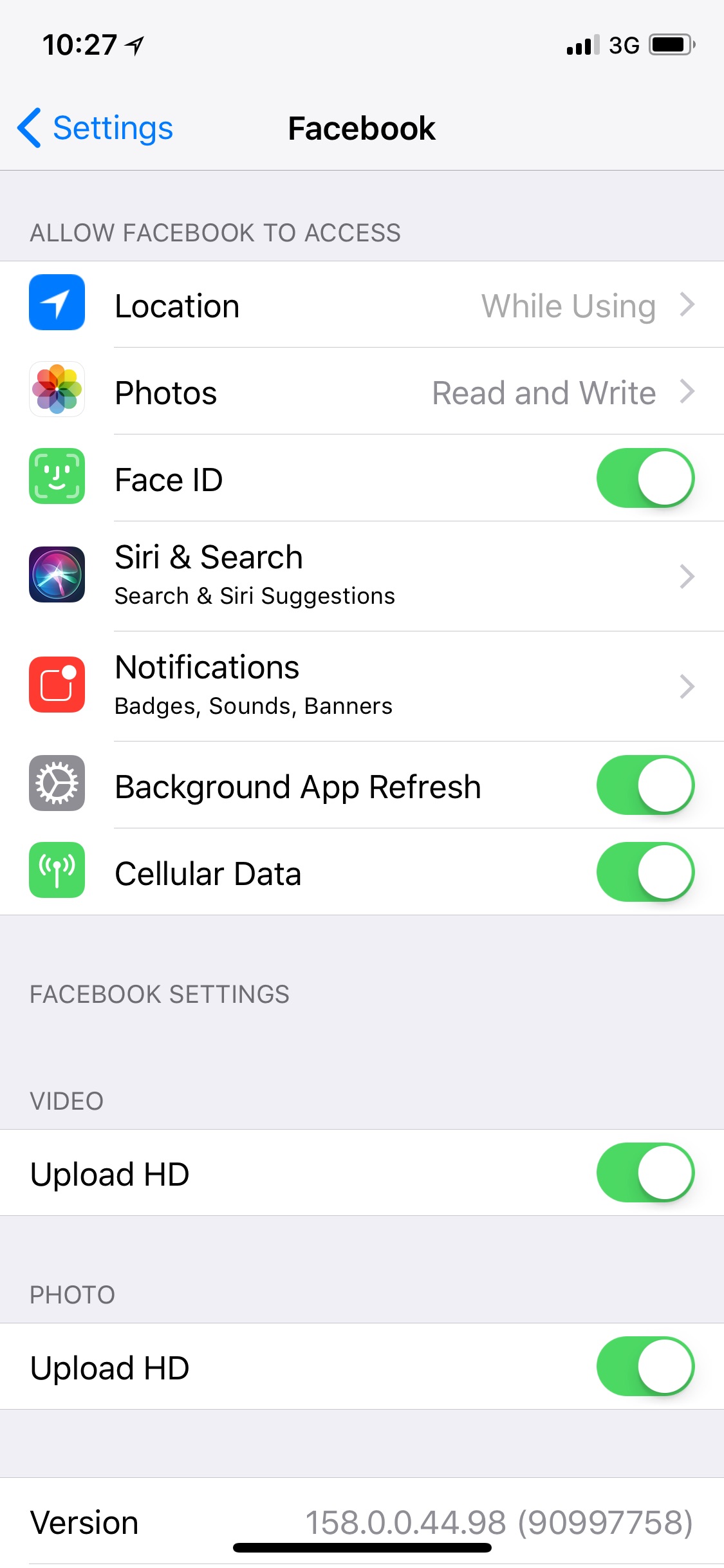Tap the Notifications icon
Image resolution: width=724 pixels, height=1568 pixels.
click(x=57, y=684)
